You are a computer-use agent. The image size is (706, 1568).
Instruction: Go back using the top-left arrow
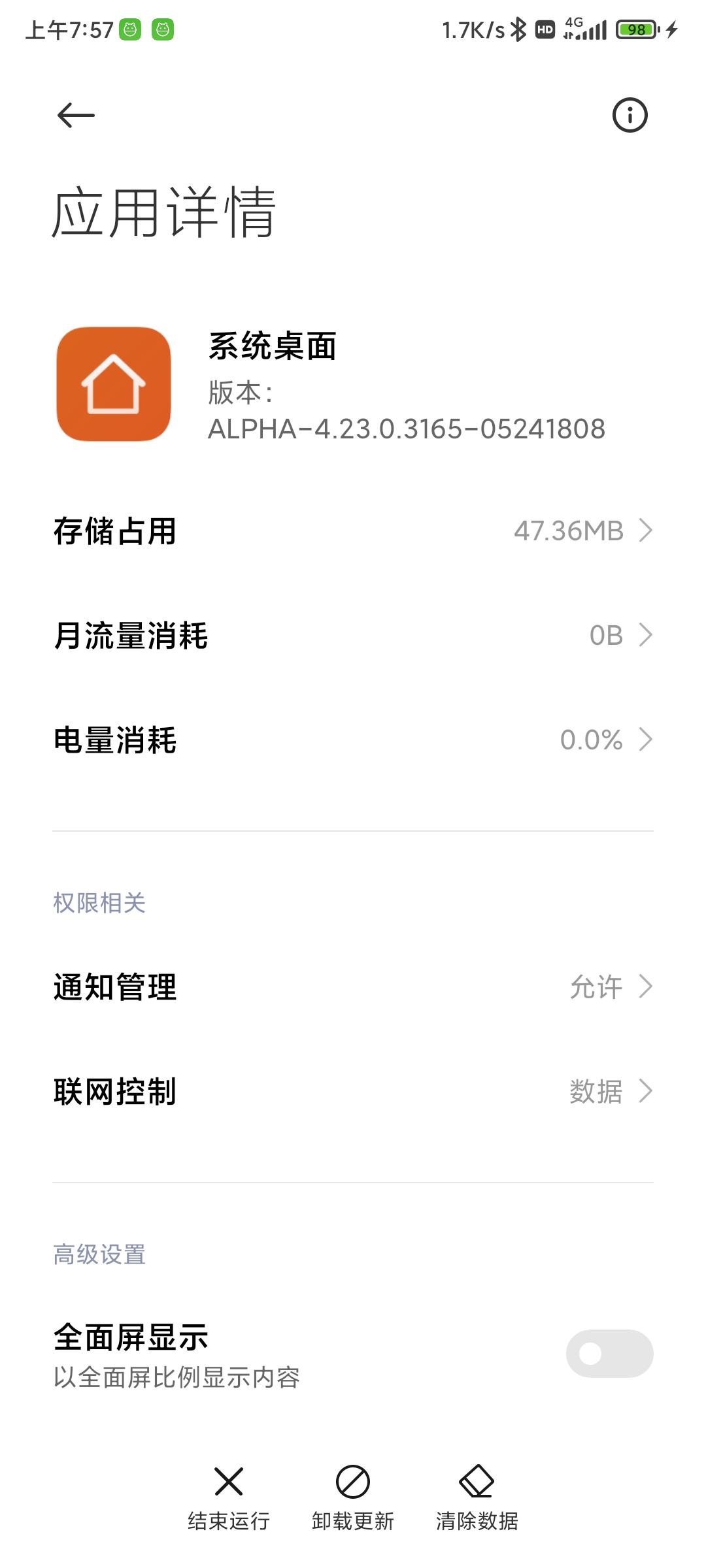(76, 116)
